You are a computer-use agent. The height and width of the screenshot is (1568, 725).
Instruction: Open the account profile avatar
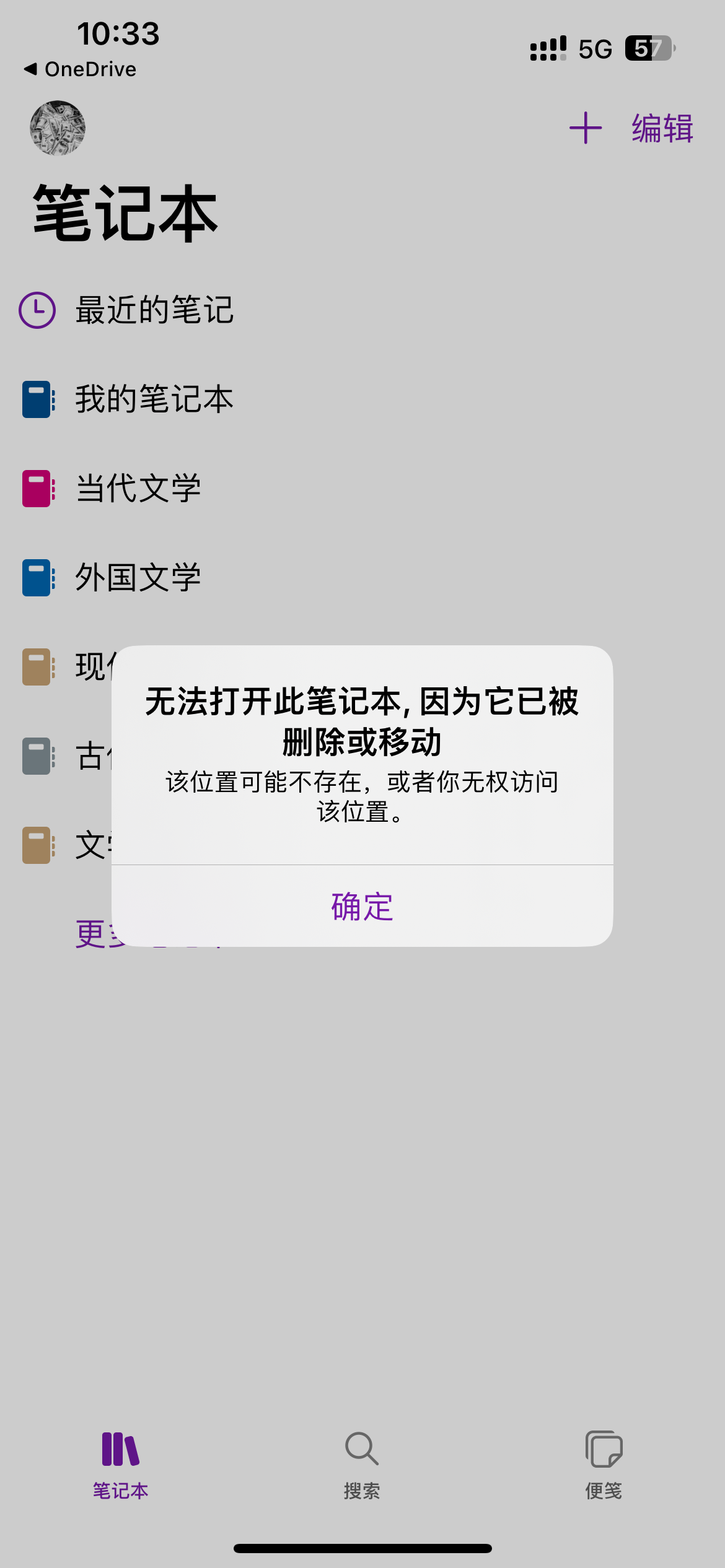[58, 128]
